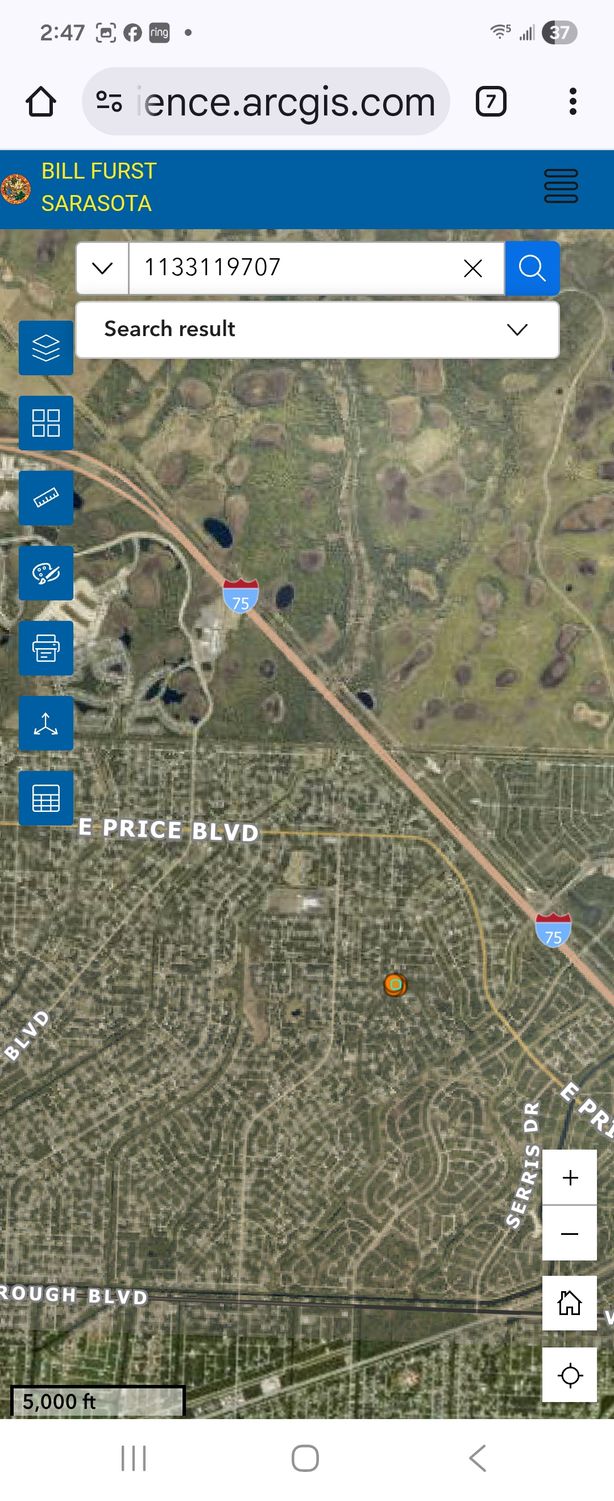Expand the Search result panel
Screen dimensions: 614x1501
[516, 329]
